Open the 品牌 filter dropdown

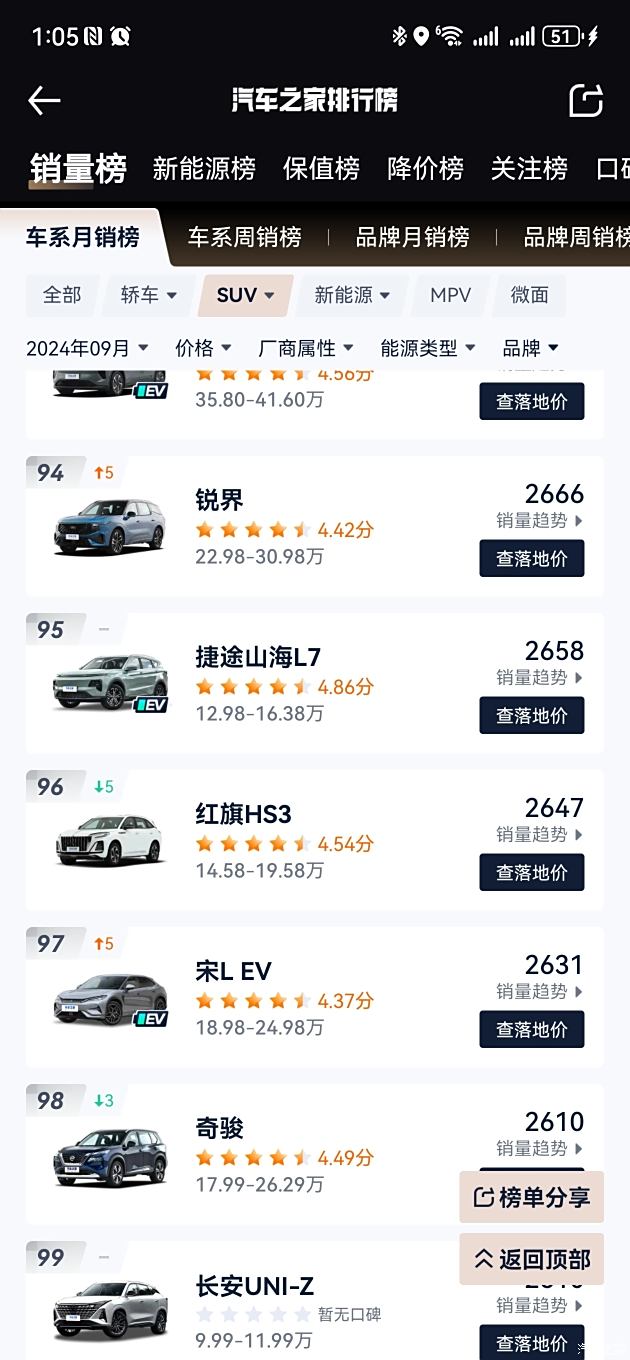tap(531, 348)
